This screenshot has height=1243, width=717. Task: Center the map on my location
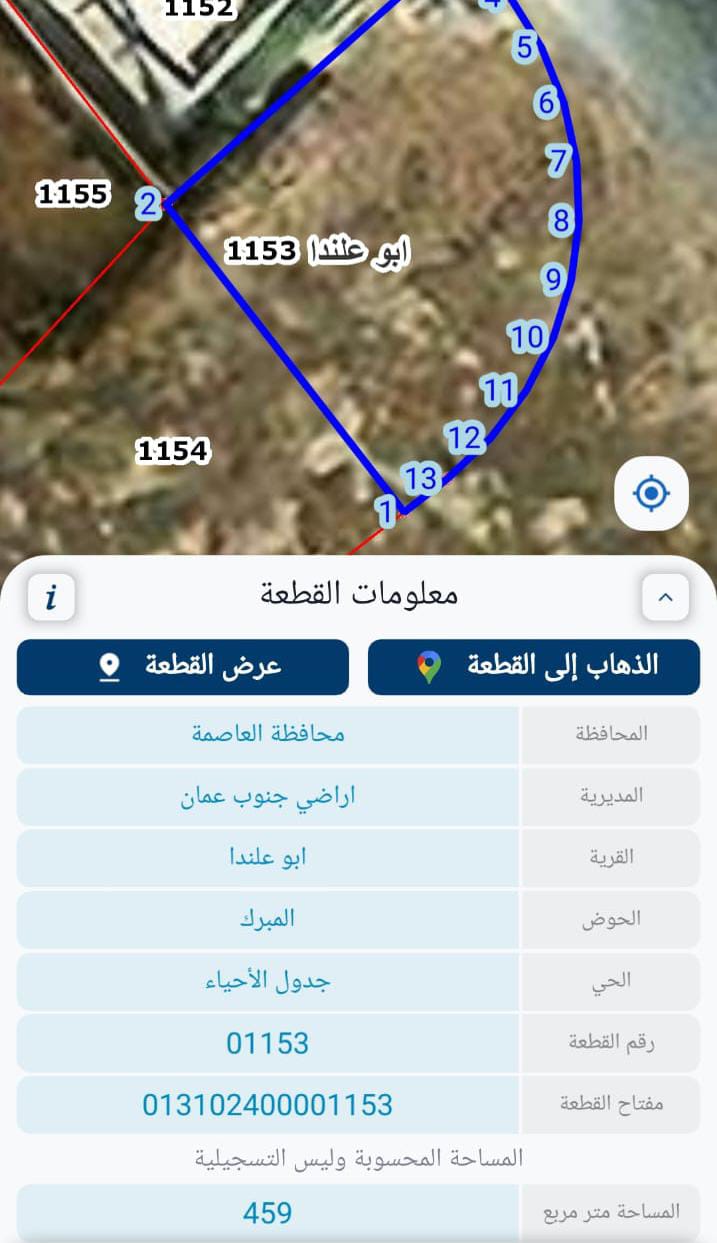(x=651, y=493)
